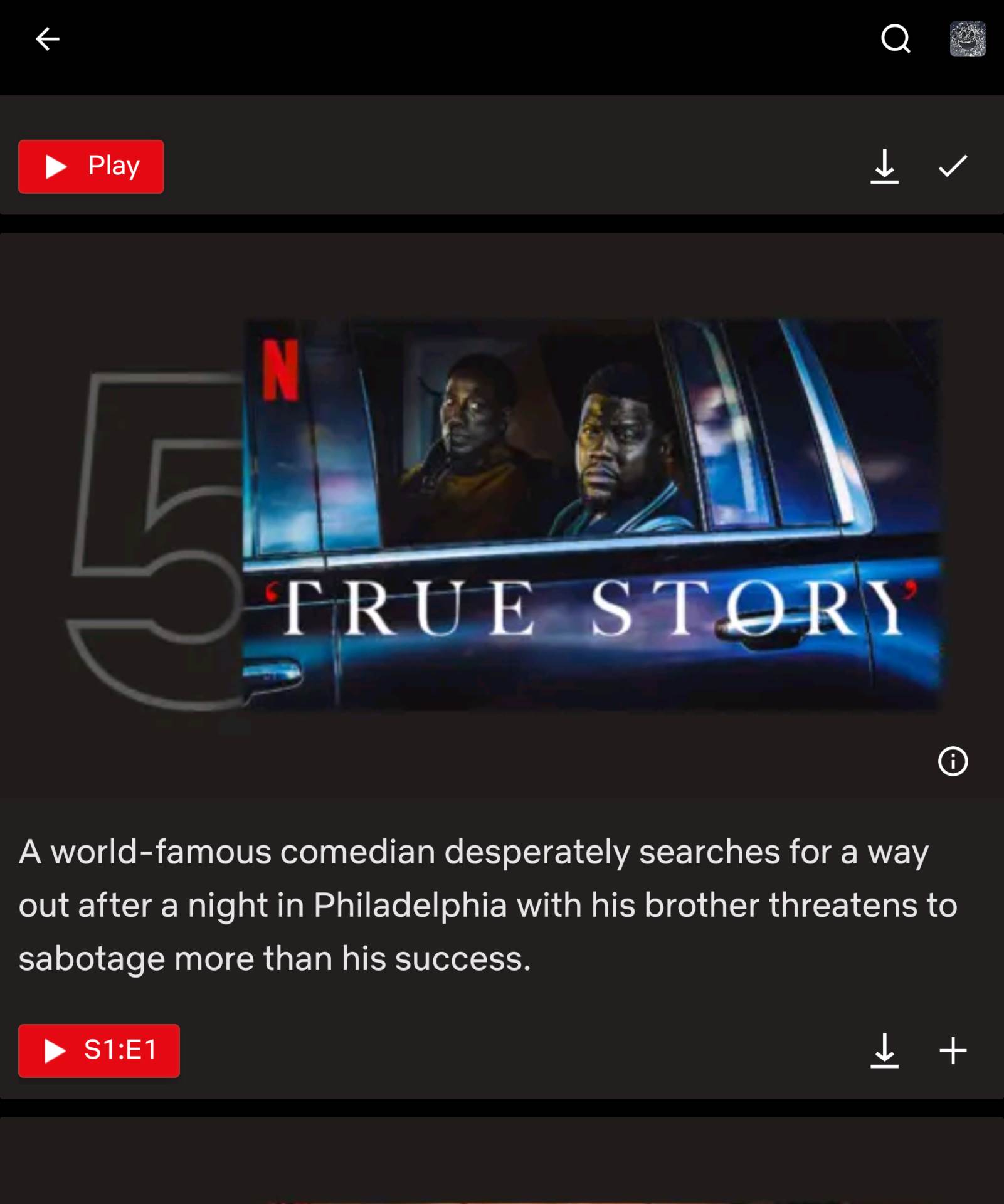
Task: Open search from the magnifier icon
Action: point(895,39)
